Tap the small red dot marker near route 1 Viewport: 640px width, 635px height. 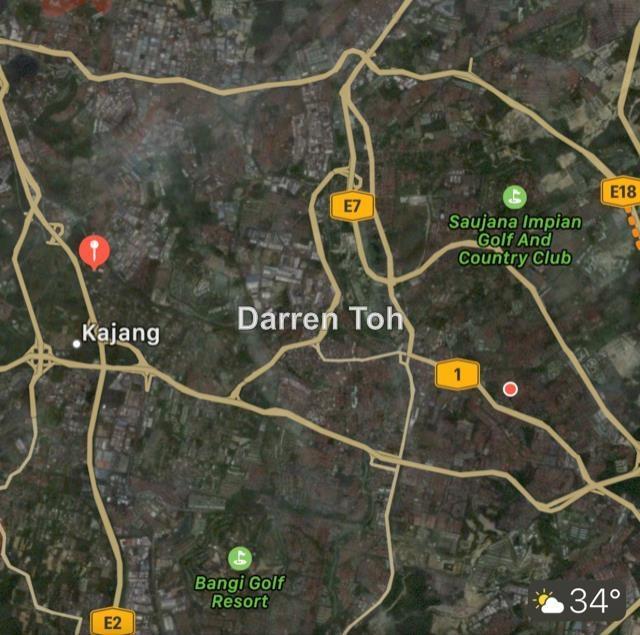coord(510,389)
